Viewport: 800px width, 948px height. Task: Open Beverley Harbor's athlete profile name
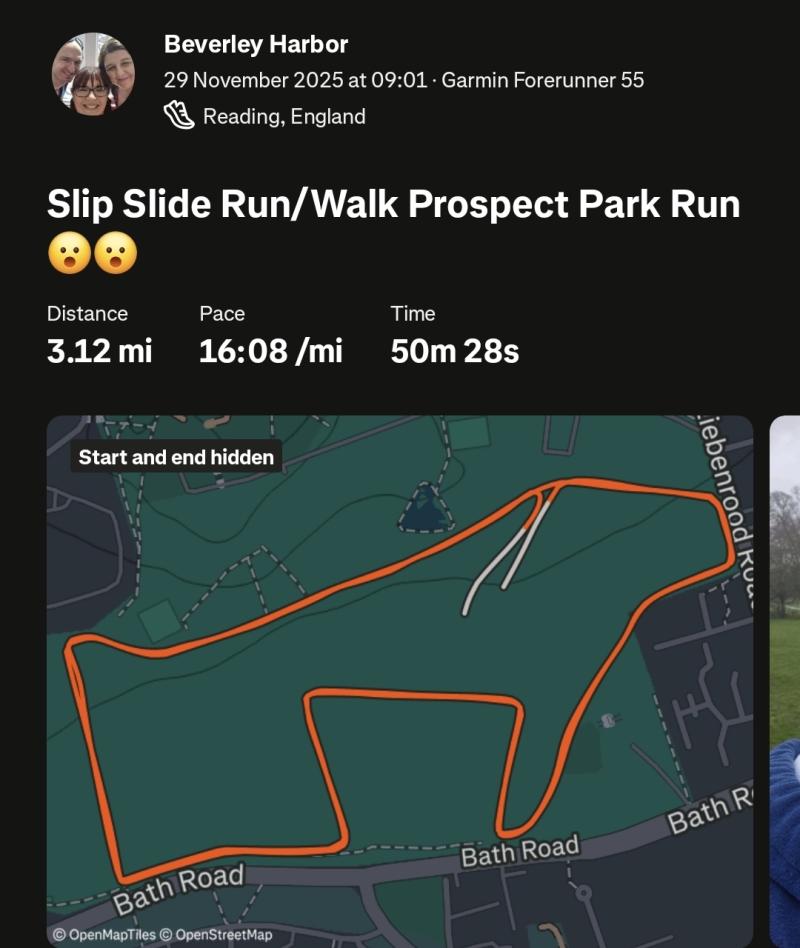tap(256, 44)
